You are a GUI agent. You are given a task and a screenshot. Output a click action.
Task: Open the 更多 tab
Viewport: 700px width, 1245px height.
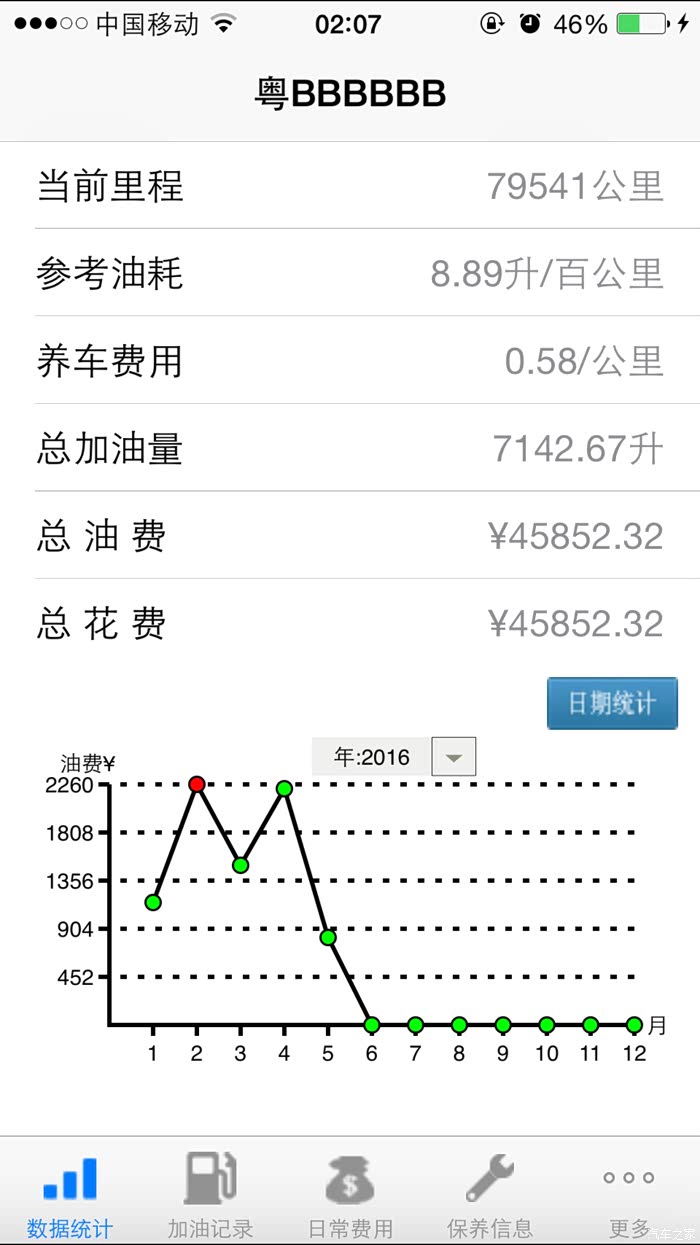(630, 1194)
